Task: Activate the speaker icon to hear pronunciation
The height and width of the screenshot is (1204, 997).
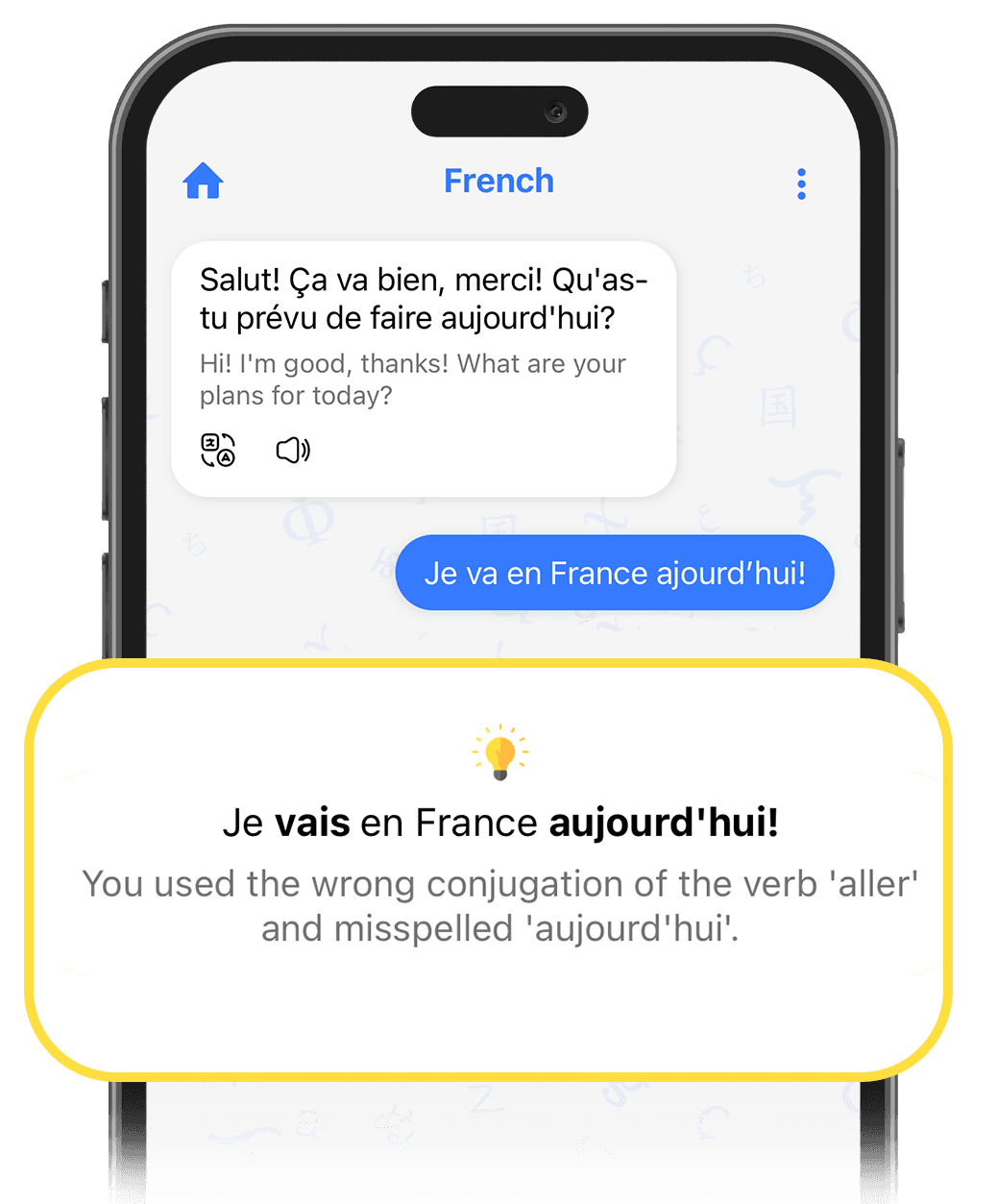Action: coord(292,449)
